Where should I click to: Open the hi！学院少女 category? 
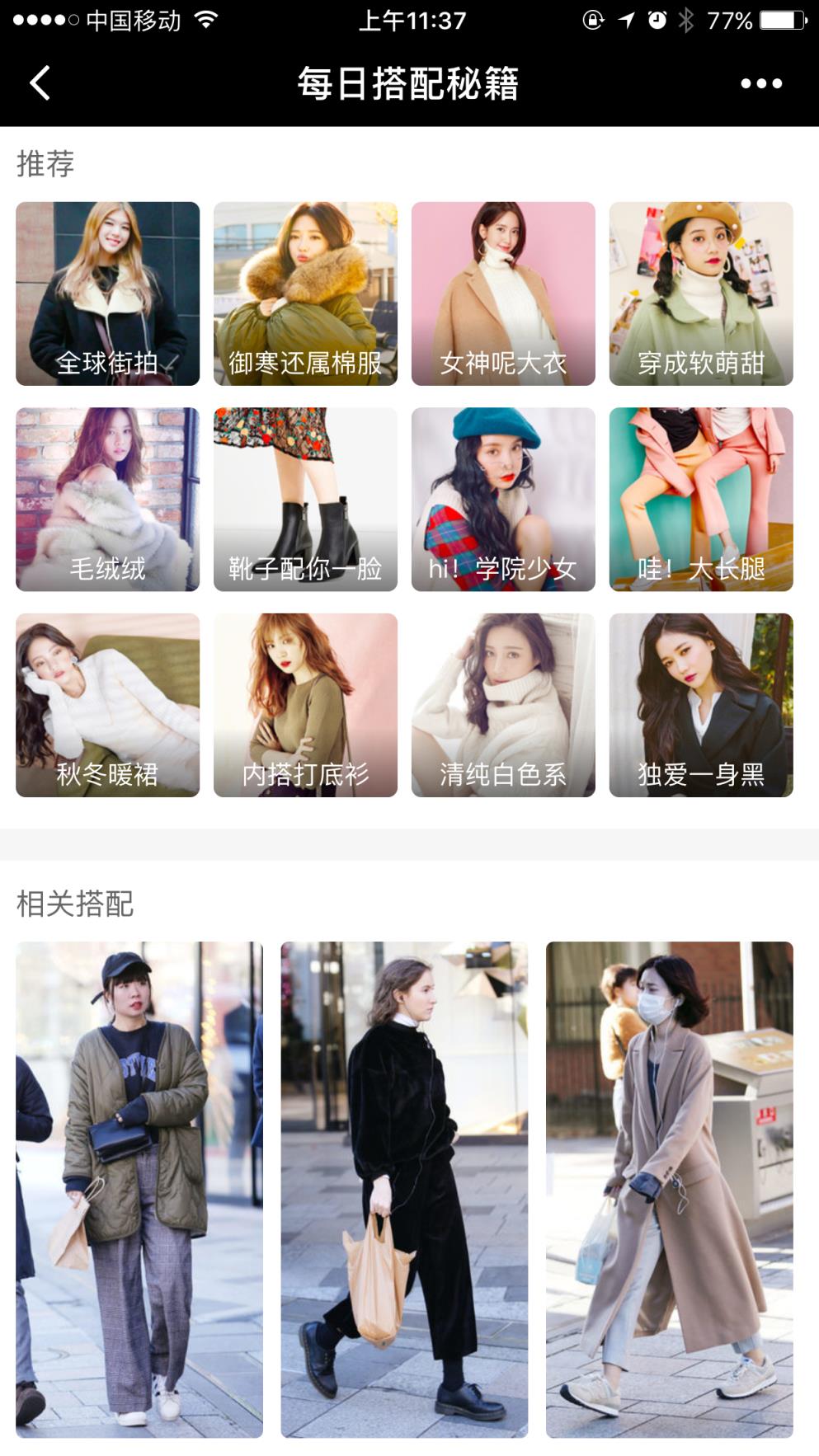pyautogui.click(x=501, y=496)
